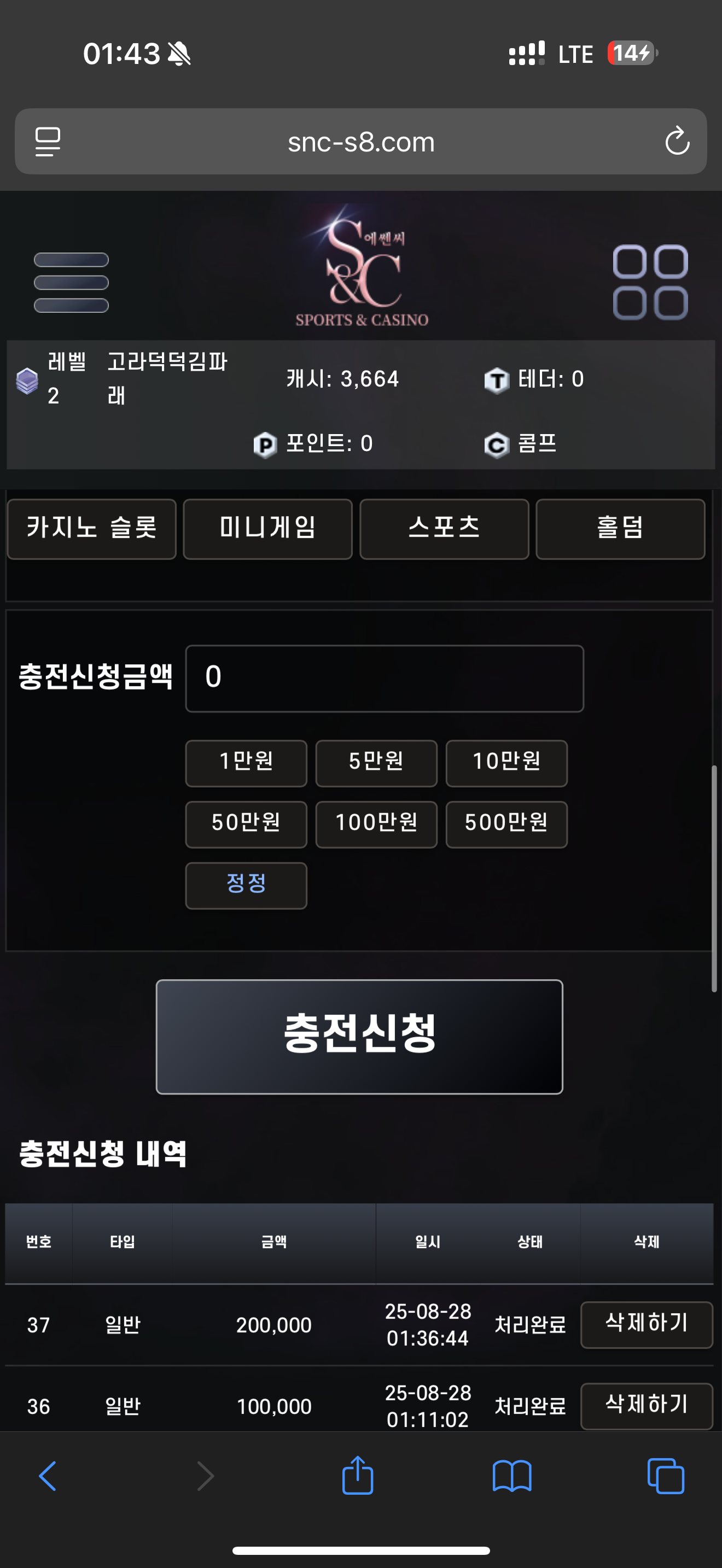Choose the 100만원 amount button

[x=376, y=824]
